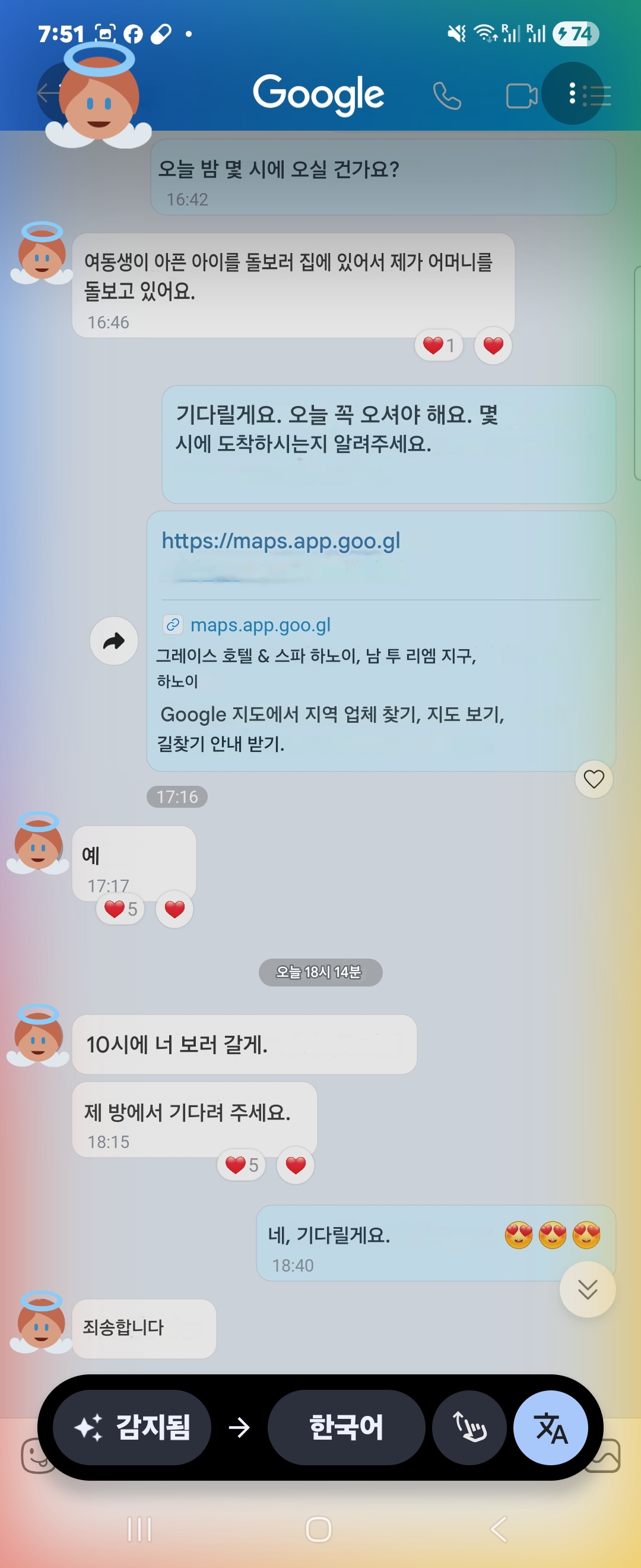
Task: Jump to the latest message
Action: [587, 1289]
